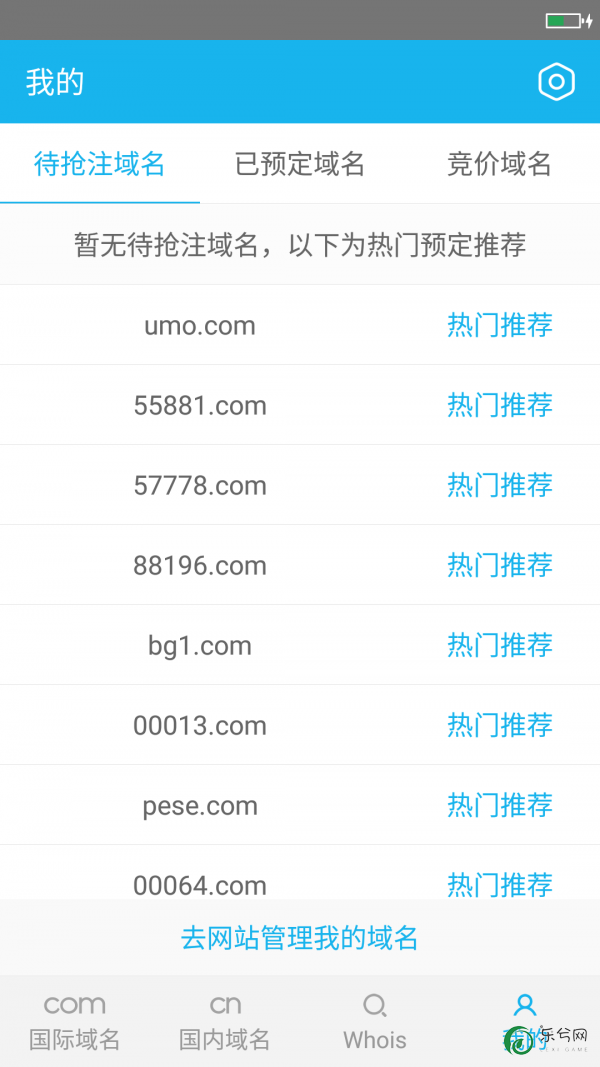Go to the 国际域名 tab
The height and width of the screenshot is (1067, 600).
pos(75,1022)
